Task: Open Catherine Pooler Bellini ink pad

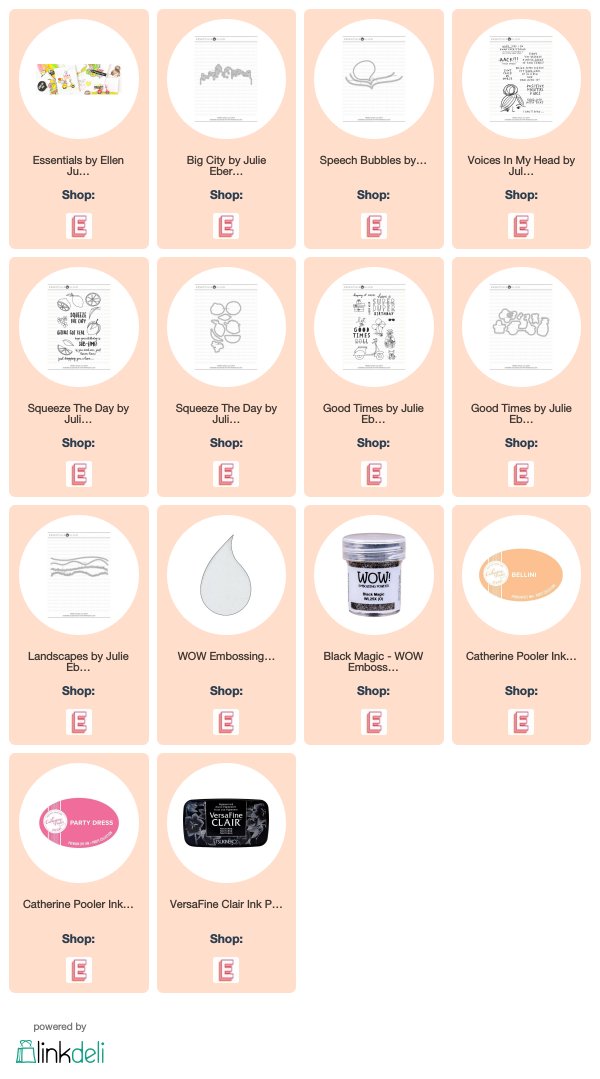Action: click(x=521, y=575)
